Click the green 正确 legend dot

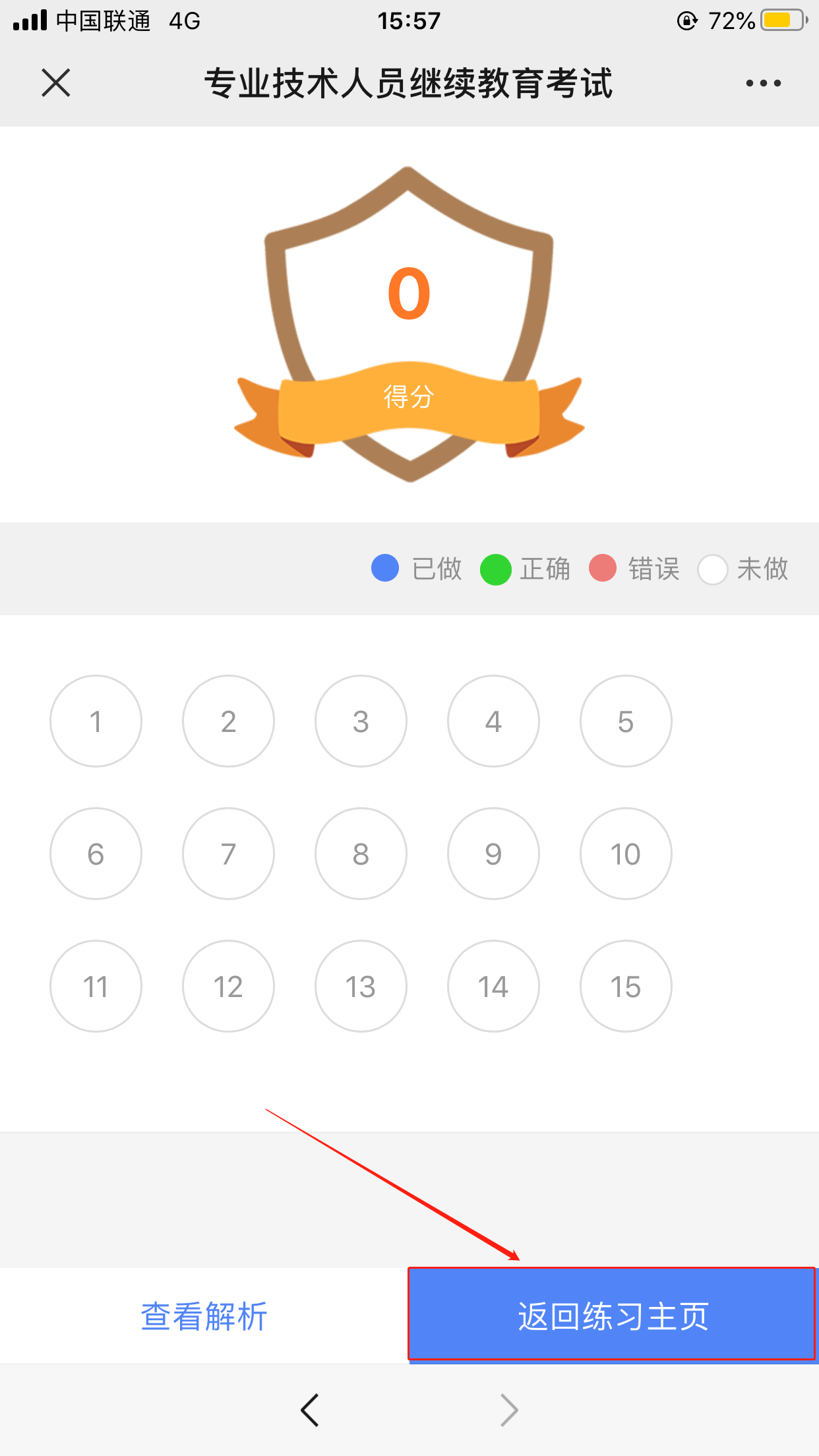click(x=495, y=568)
